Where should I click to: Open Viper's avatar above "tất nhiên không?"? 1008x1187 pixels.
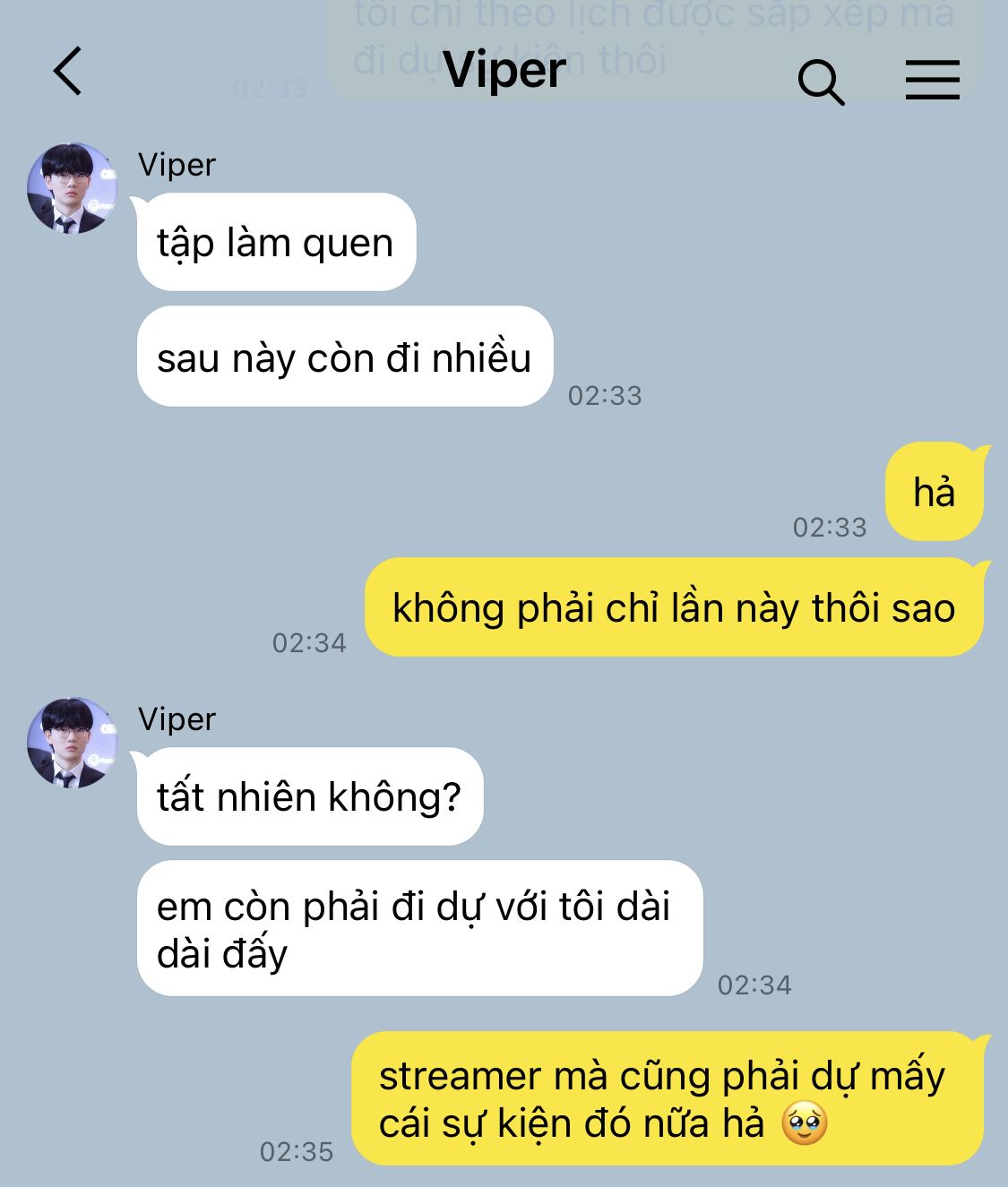point(73,743)
